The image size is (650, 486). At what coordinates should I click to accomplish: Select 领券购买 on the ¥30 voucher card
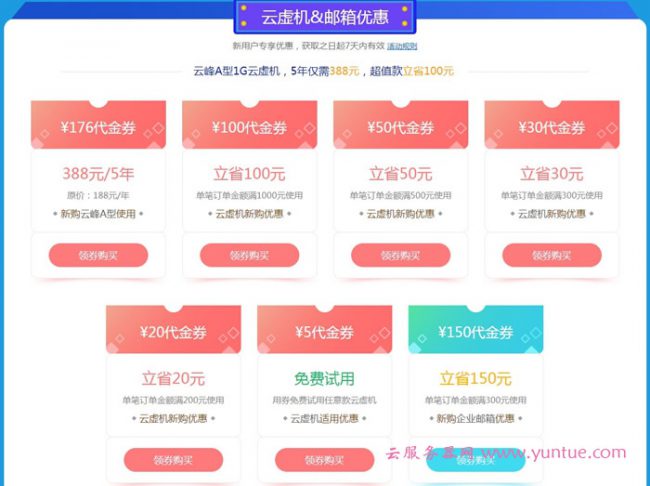pos(551,255)
